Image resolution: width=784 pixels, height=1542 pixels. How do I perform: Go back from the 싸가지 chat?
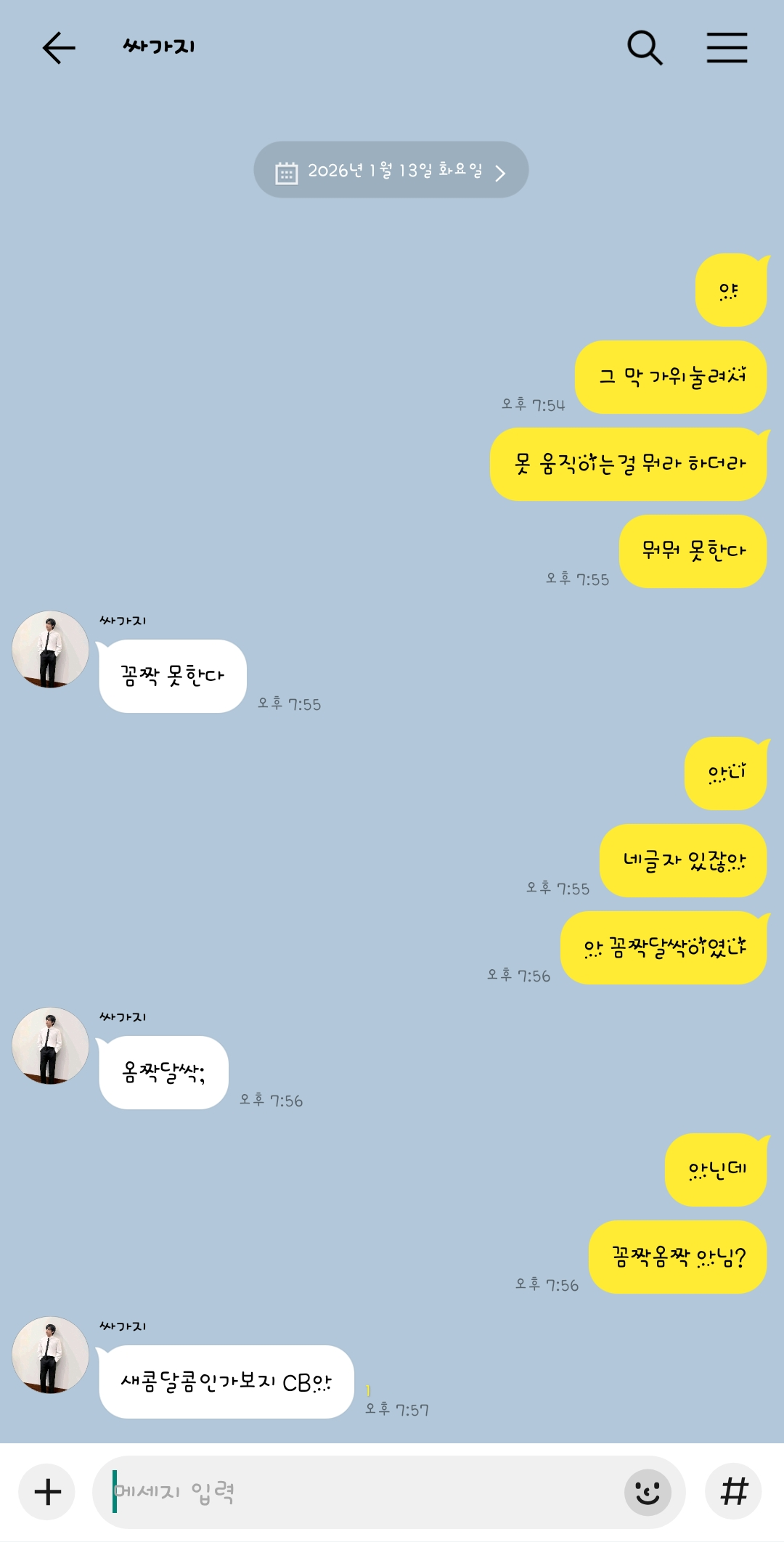click(59, 49)
